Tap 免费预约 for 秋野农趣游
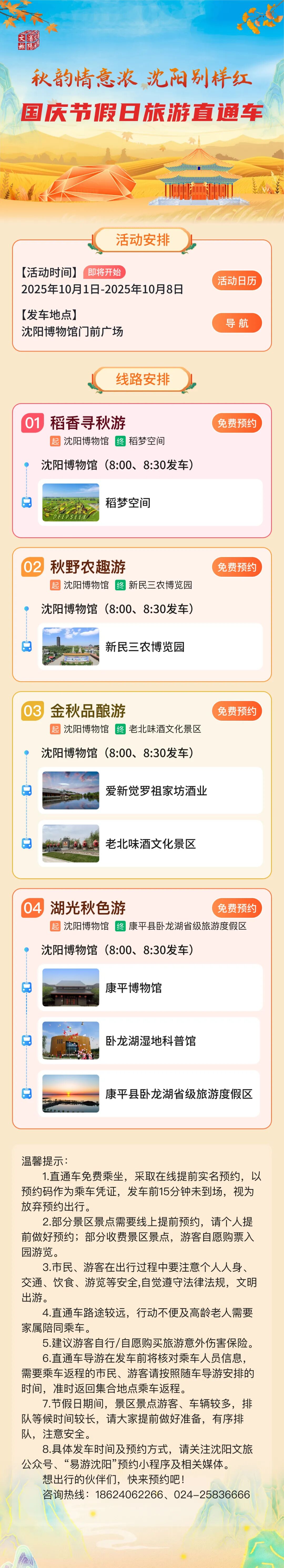The width and height of the screenshot is (284, 1568). pos(237,567)
